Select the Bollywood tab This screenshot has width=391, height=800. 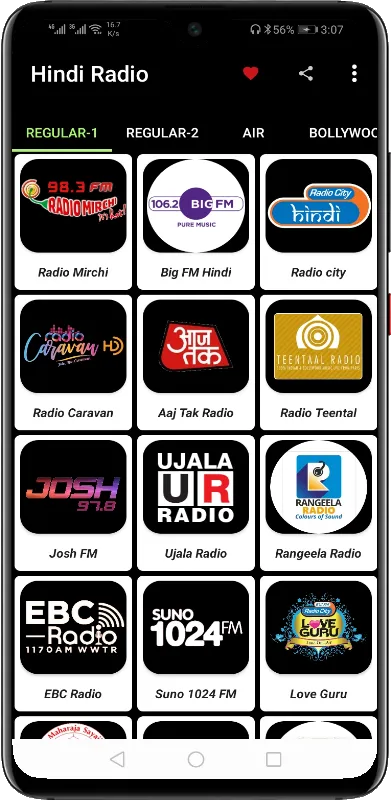coord(343,133)
